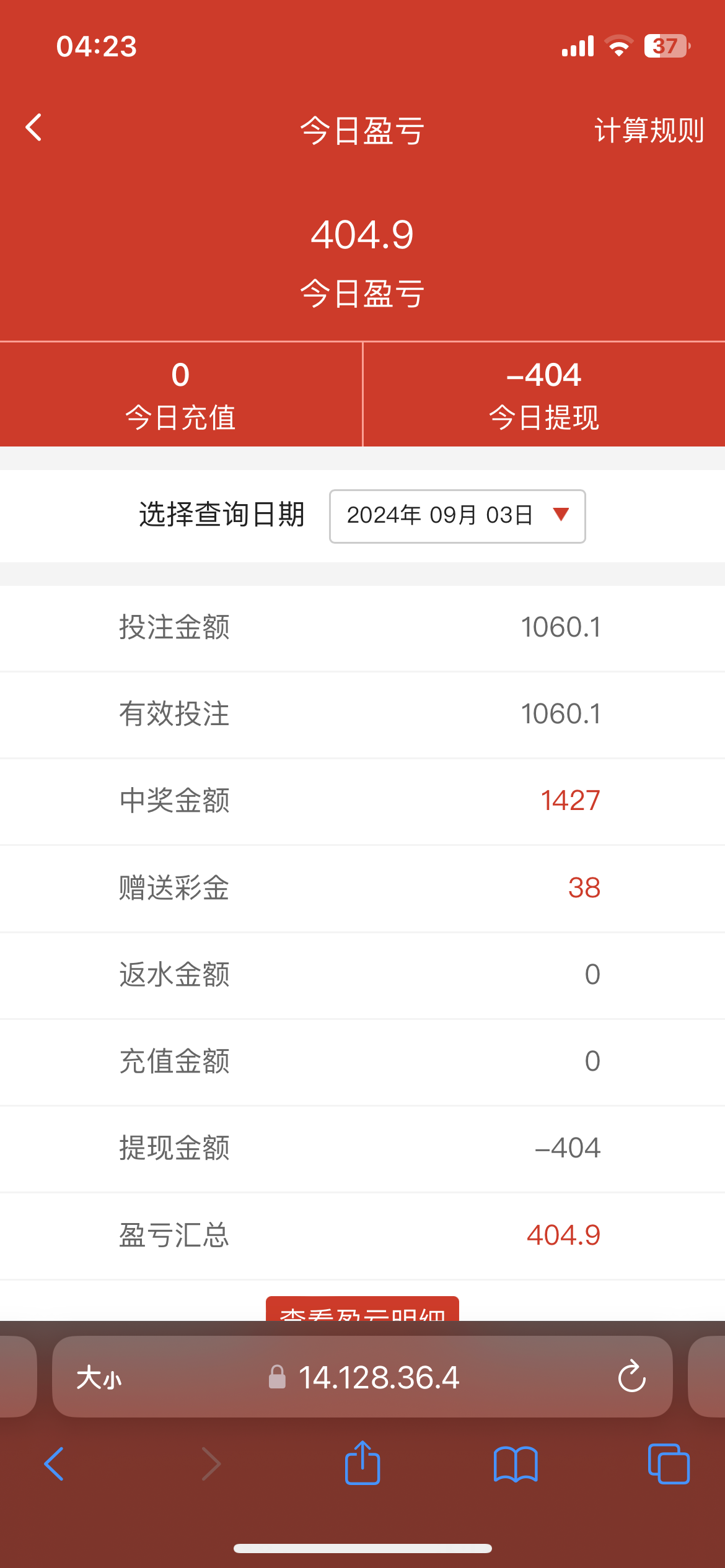Reload the page in Safari
The width and height of the screenshot is (725, 1568).
pyautogui.click(x=631, y=1377)
